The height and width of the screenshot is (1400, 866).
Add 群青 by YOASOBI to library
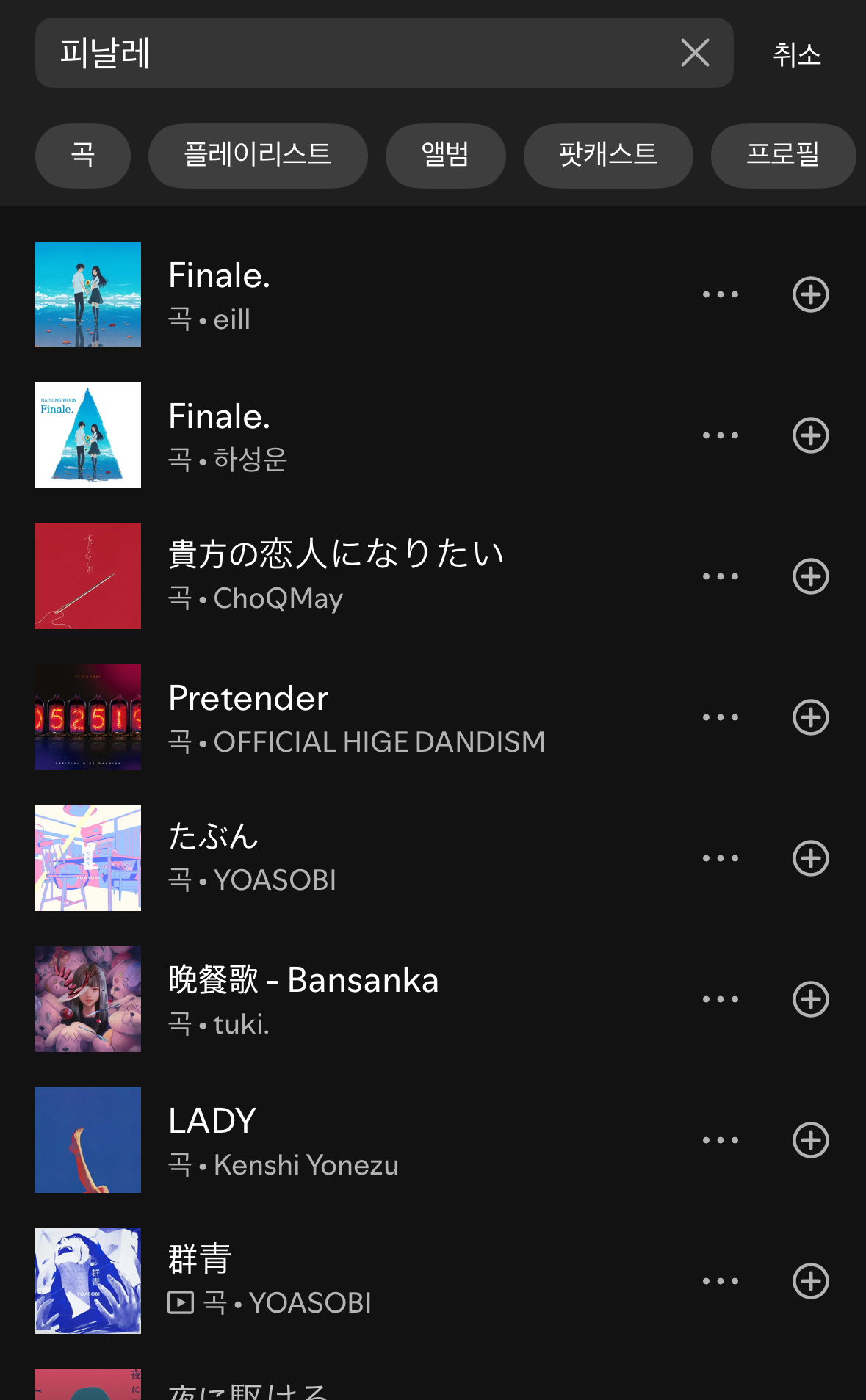(811, 1281)
